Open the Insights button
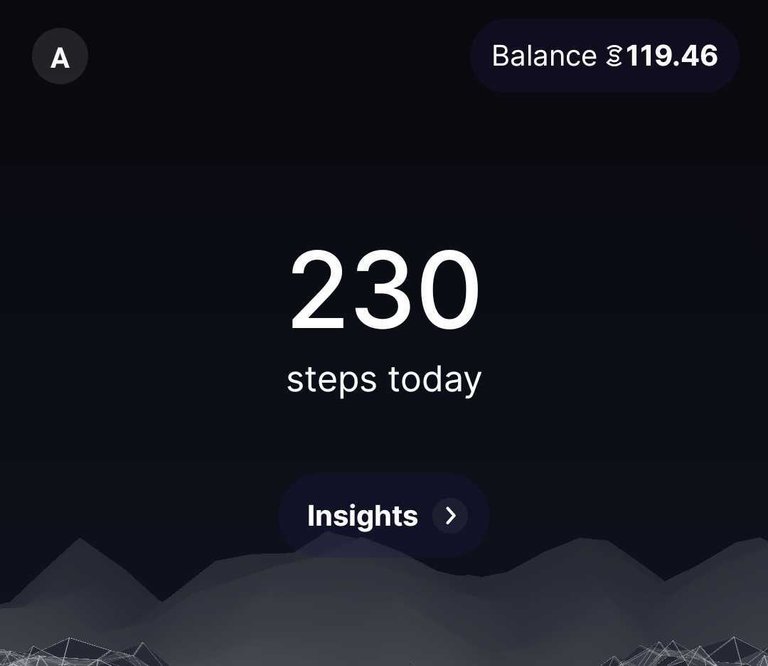Viewport: 768px width, 666px height. coord(383,515)
